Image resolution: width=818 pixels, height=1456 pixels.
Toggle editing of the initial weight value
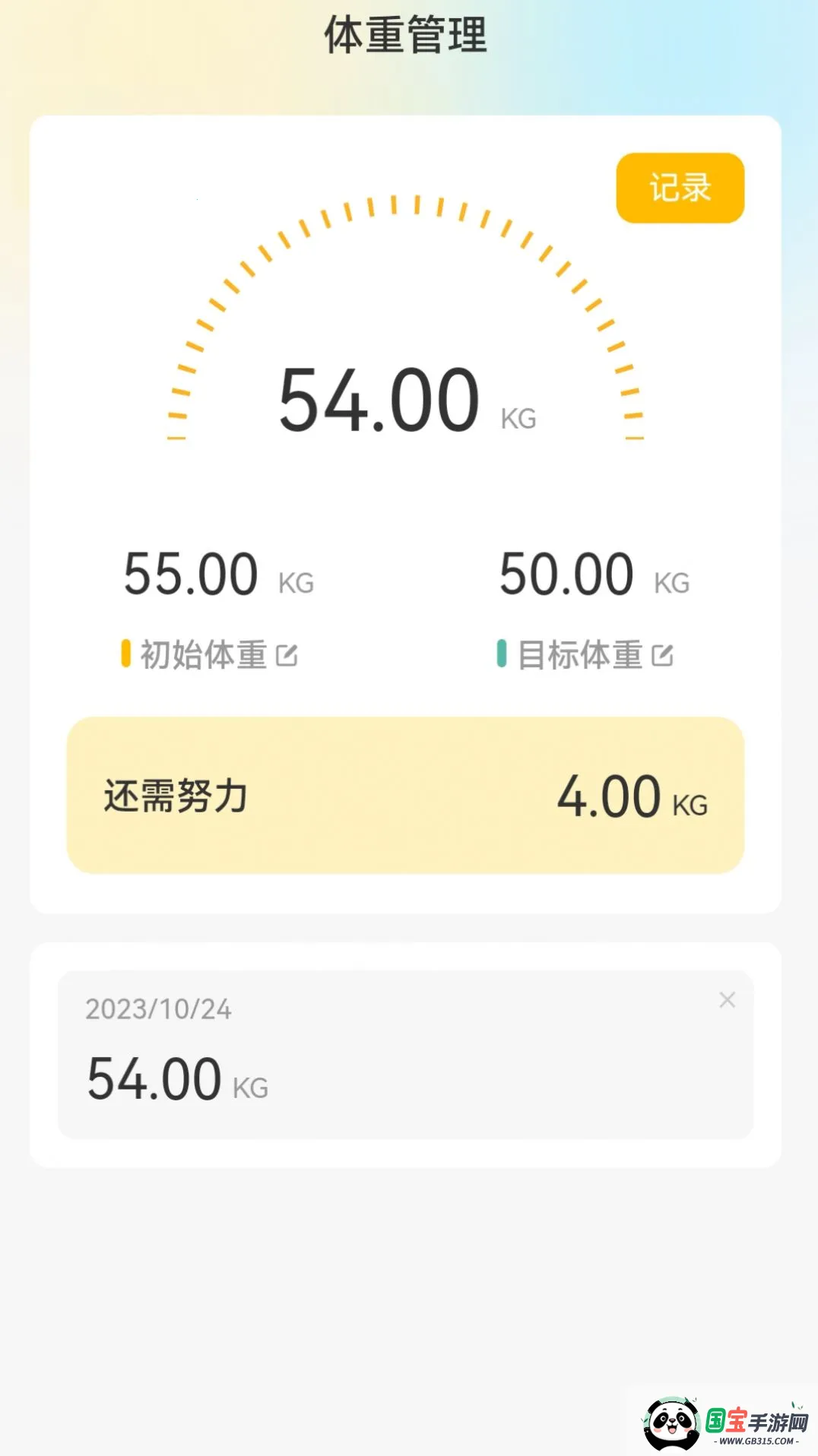pyautogui.click(x=289, y=655)
